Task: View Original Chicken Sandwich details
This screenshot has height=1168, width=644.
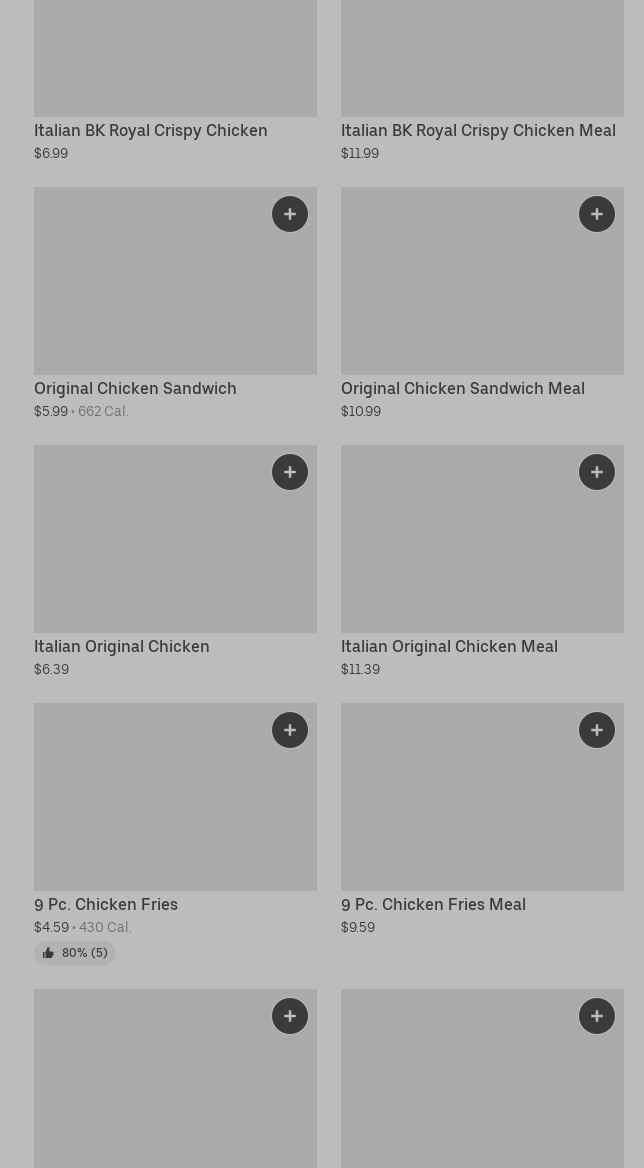Action: tap(136, 388)
